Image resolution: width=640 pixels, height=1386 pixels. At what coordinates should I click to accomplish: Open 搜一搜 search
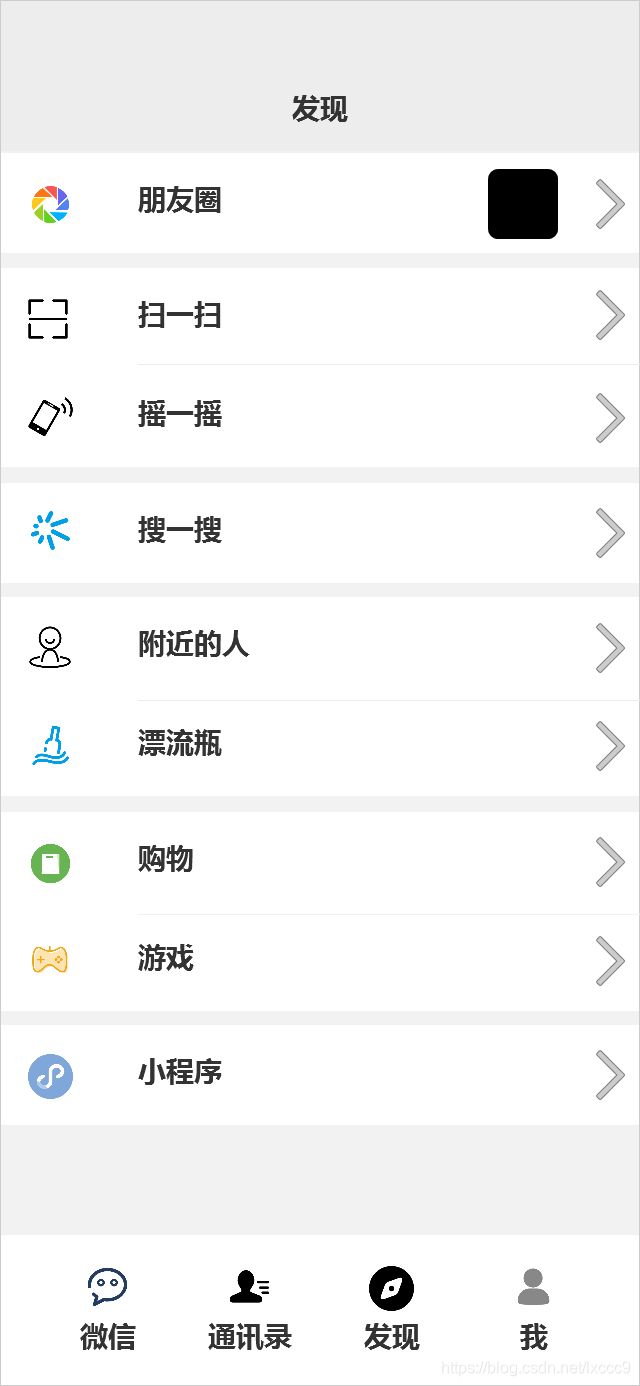tap(320, 532)
